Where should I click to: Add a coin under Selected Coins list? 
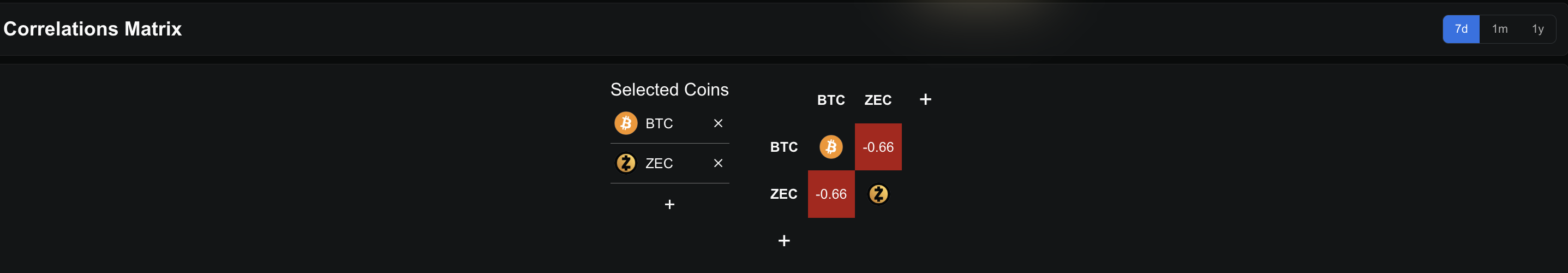[x=669, y=205]
